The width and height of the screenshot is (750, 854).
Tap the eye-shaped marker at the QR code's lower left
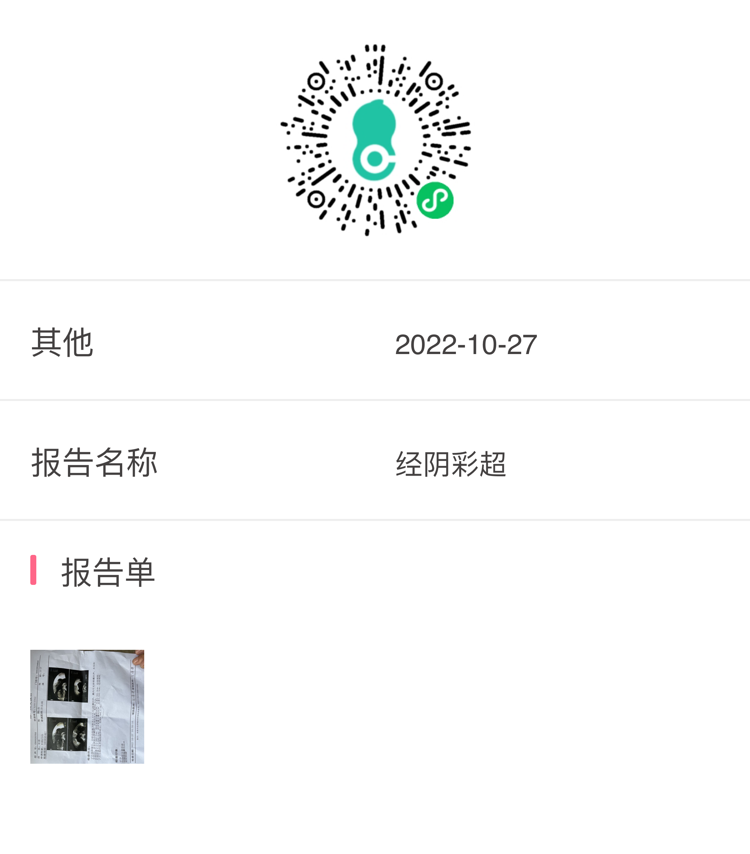(317, 198)
